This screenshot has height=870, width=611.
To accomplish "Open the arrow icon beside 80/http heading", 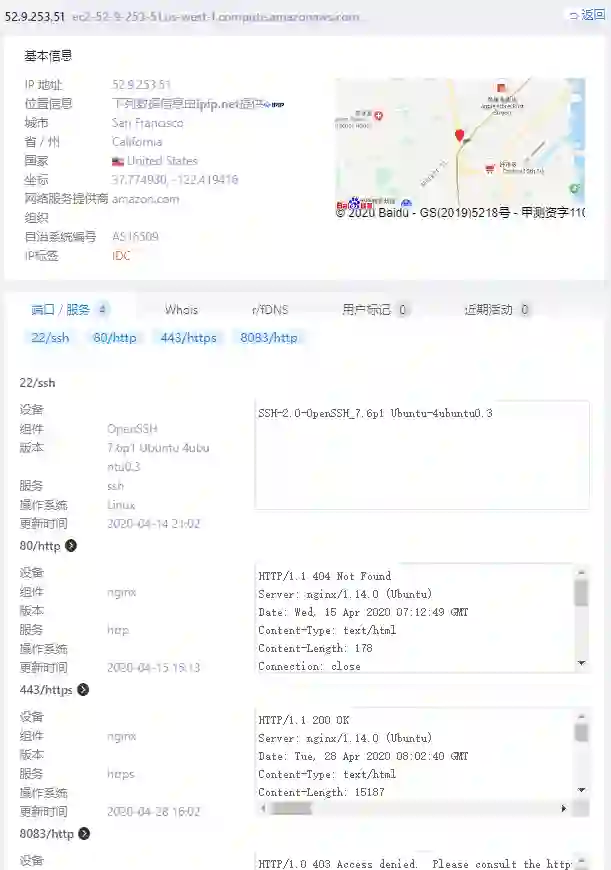I will click(x=71, y=546).
